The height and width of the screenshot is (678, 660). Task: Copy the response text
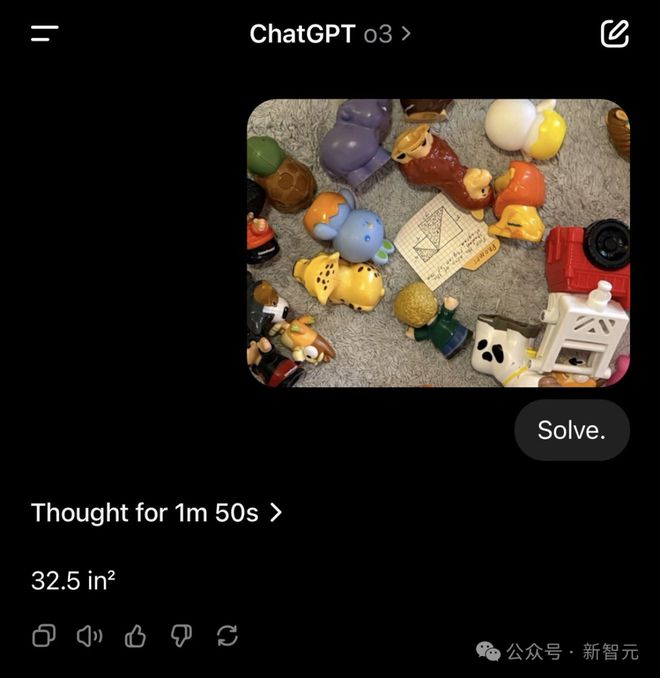(x=44, y=636)
